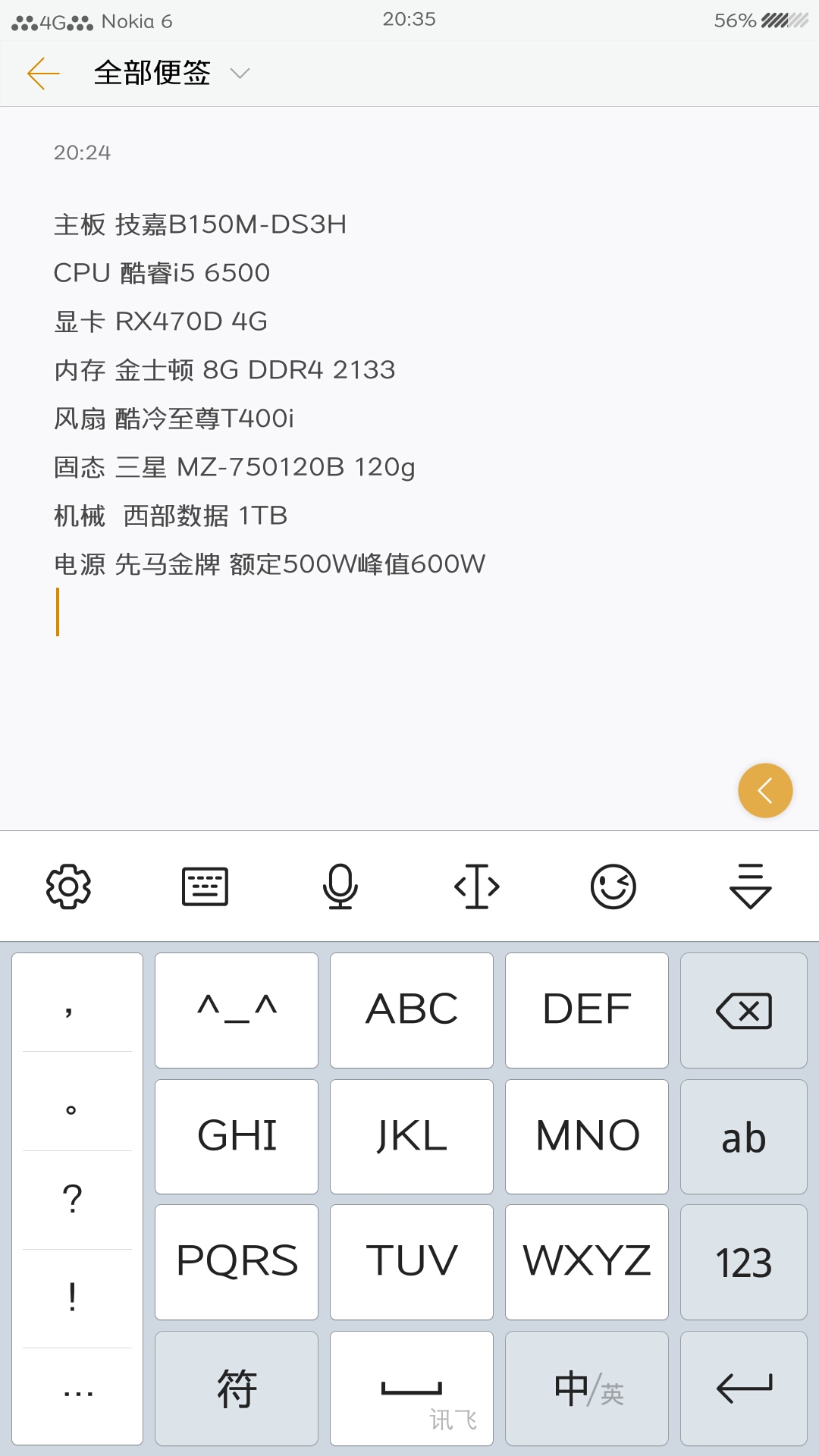Hide the keyboard
This screenshot has width=819, height=1456.
click(750, 886)
